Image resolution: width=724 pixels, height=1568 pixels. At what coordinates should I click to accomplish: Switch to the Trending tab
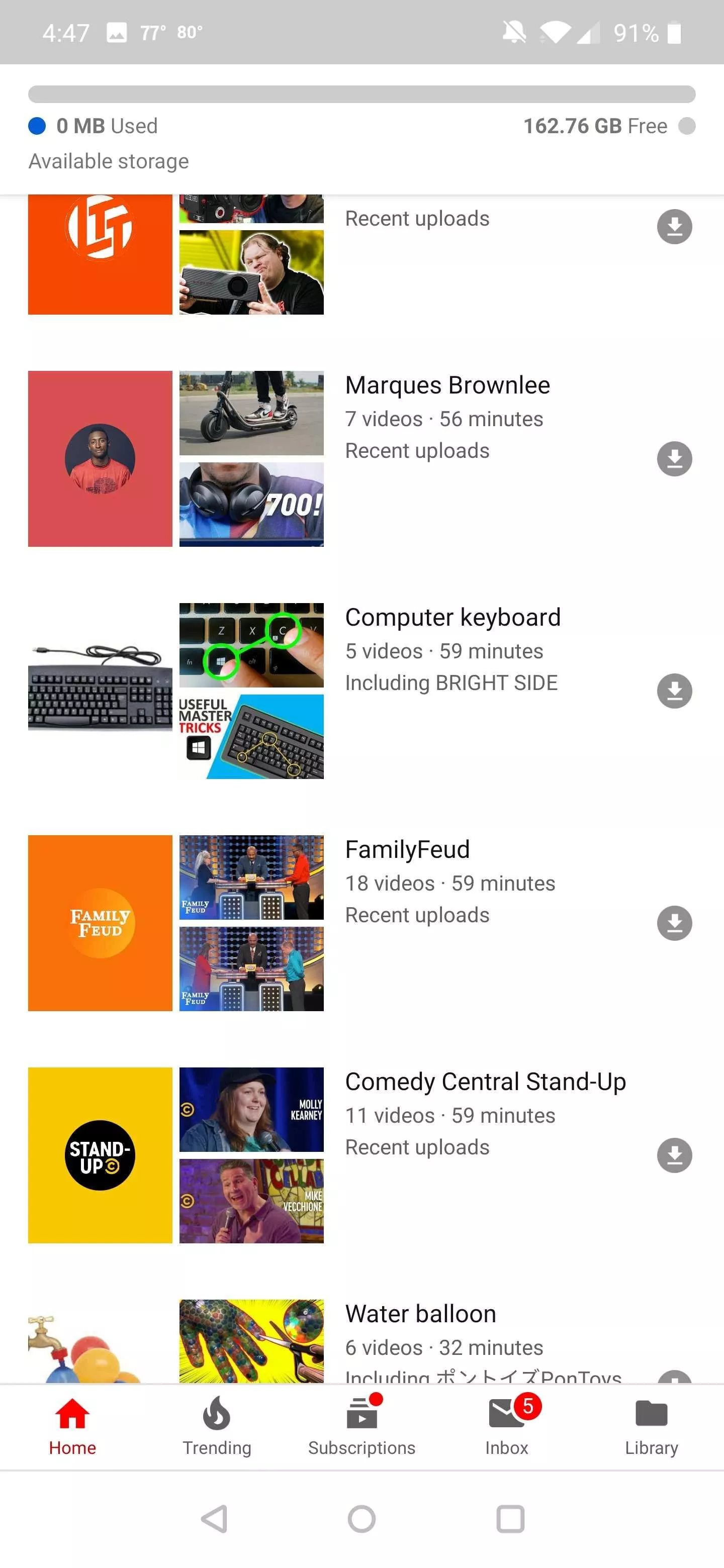coord(217,1426)
